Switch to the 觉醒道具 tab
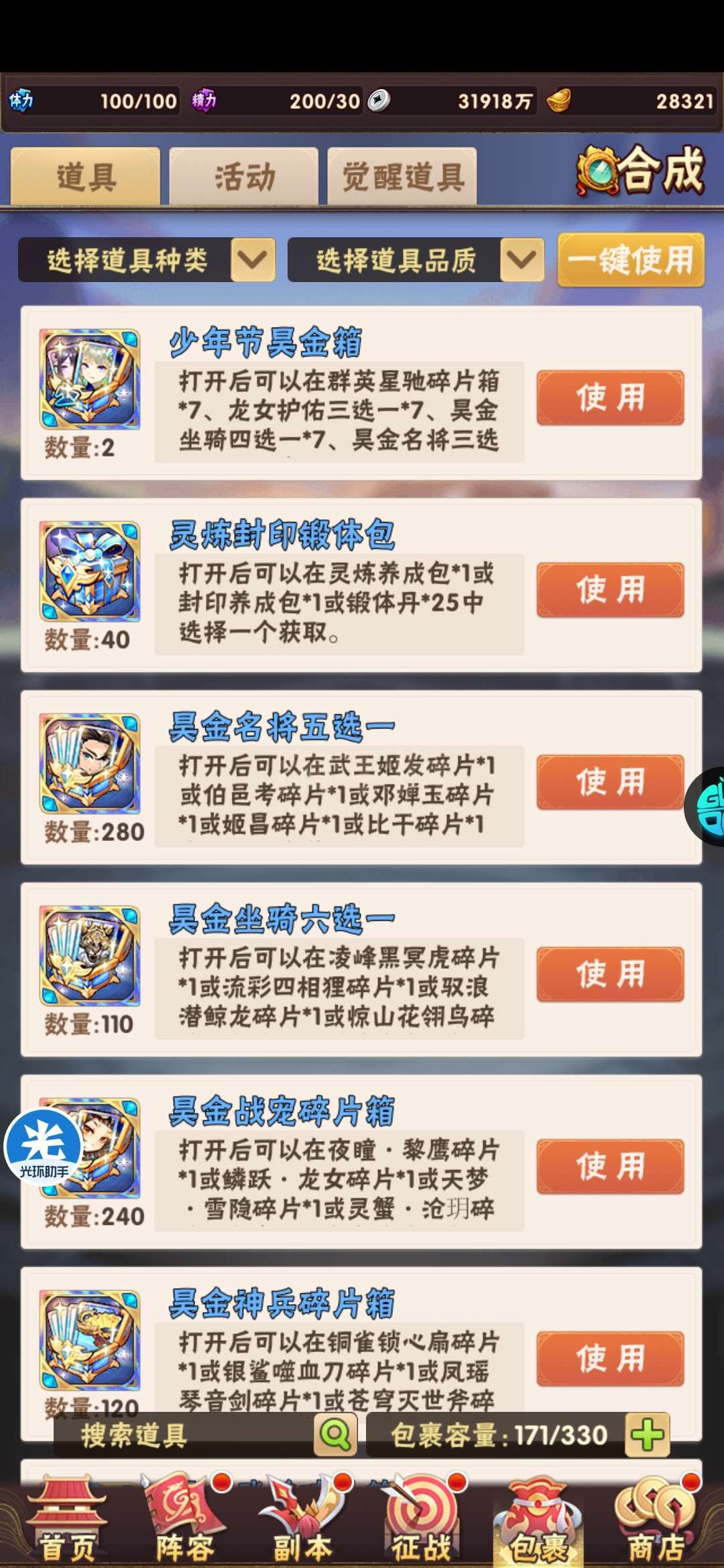 coord(402,177)
